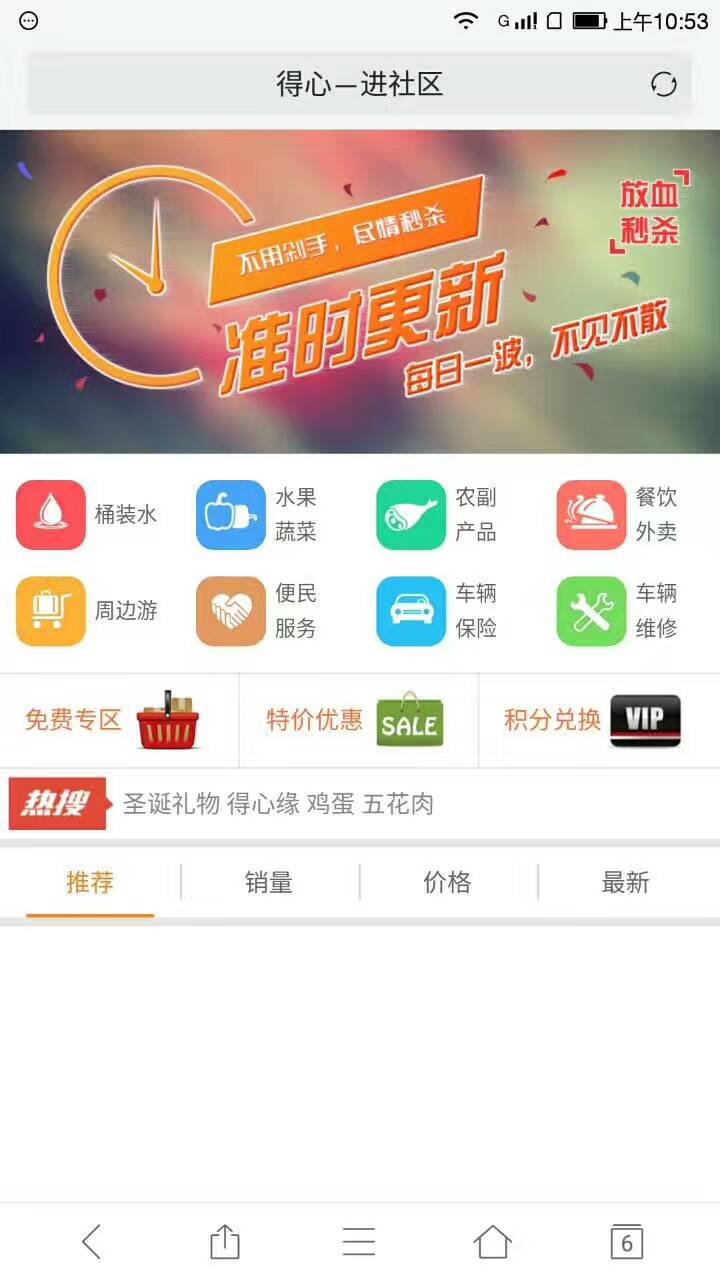Viewport: 720px width, 1280px height.
Task: Switch to the 销量 sorting tab
Action: [x=269, y=882]
